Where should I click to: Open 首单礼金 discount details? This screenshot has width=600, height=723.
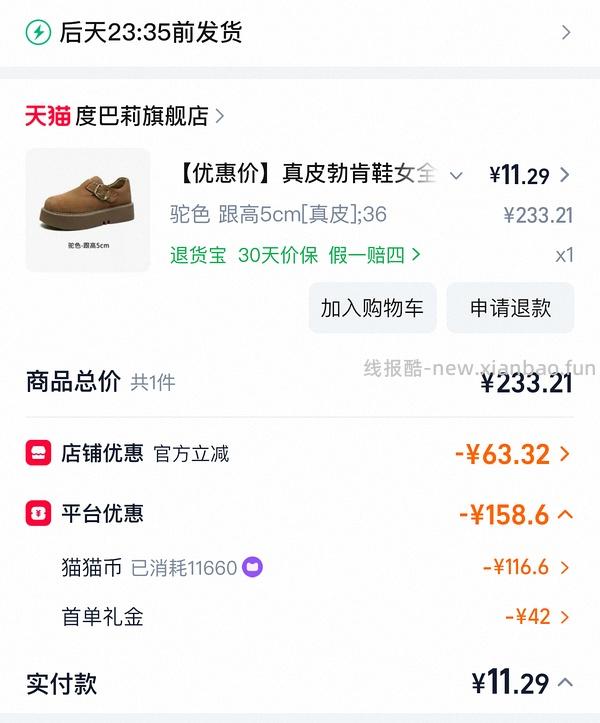coord(565,617)
